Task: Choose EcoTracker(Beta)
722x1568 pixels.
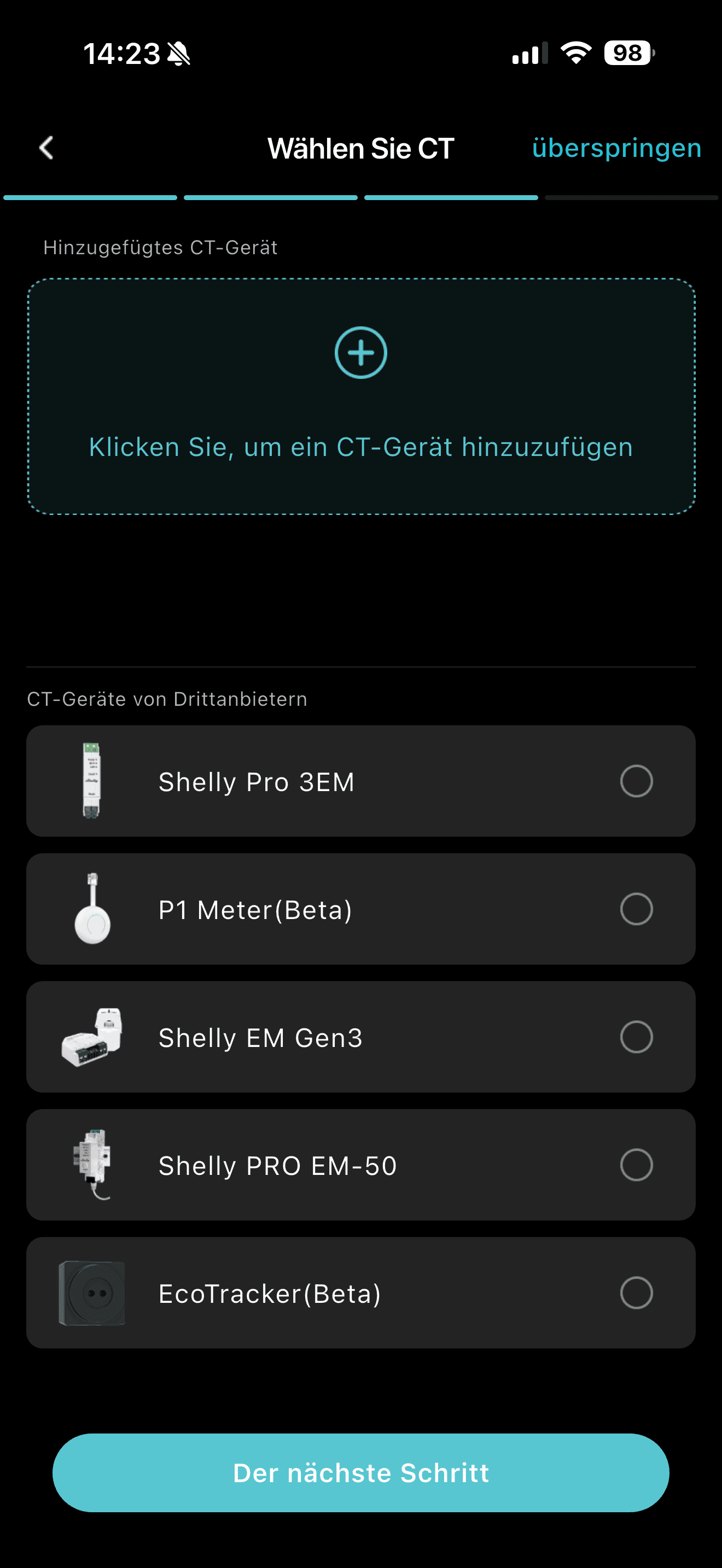Action: tap(636, 1292)
